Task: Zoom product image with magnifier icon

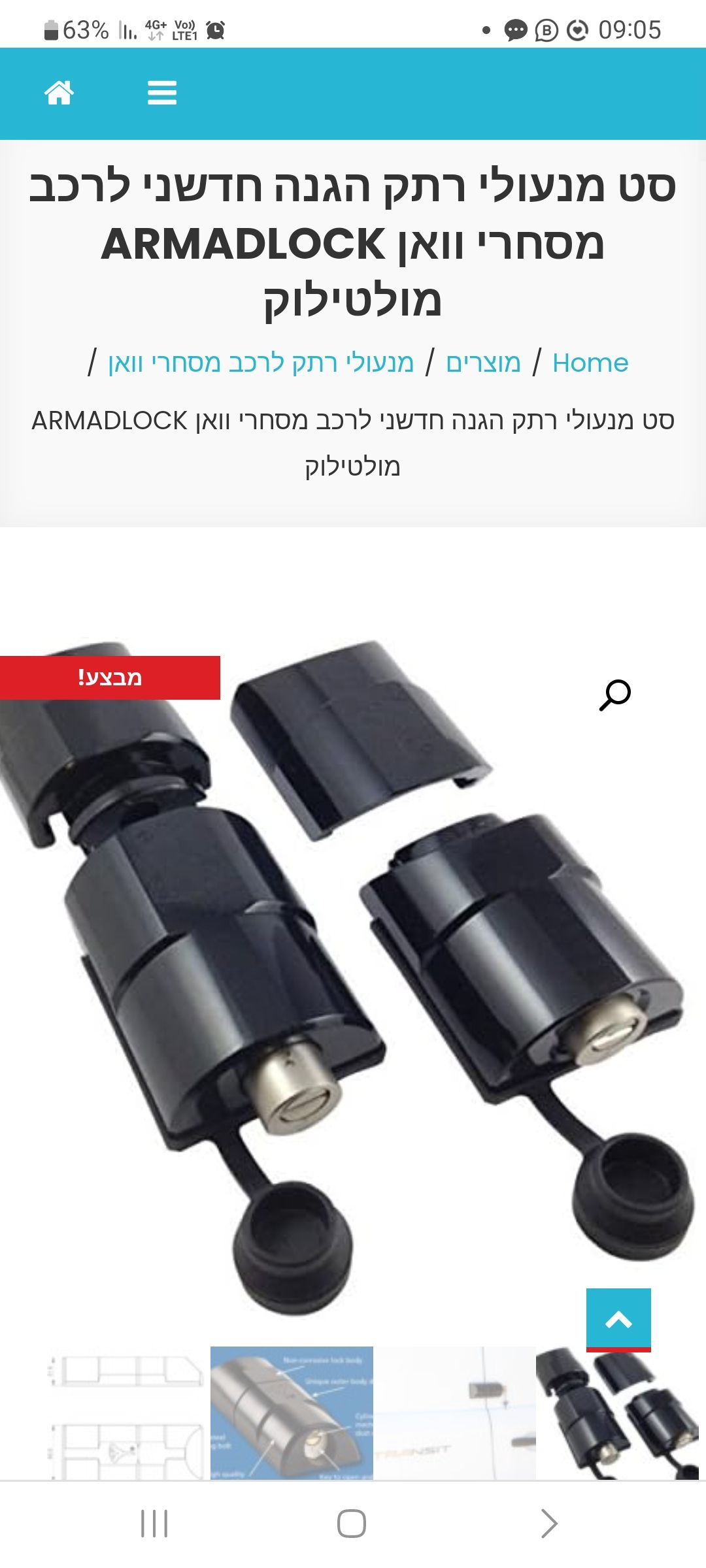Action: coord(614,694)
